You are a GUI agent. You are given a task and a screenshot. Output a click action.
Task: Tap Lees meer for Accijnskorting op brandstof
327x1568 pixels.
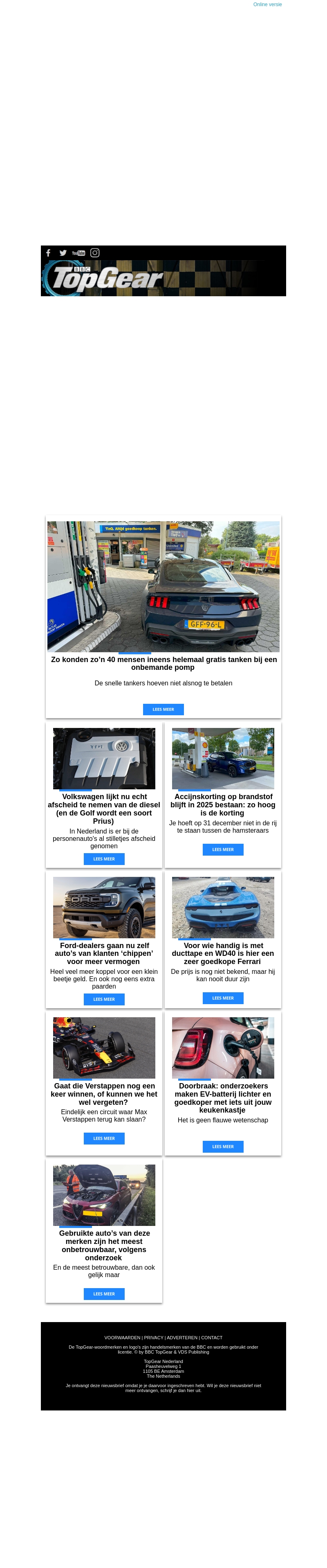pyautogui.click(x=223, y=849)
